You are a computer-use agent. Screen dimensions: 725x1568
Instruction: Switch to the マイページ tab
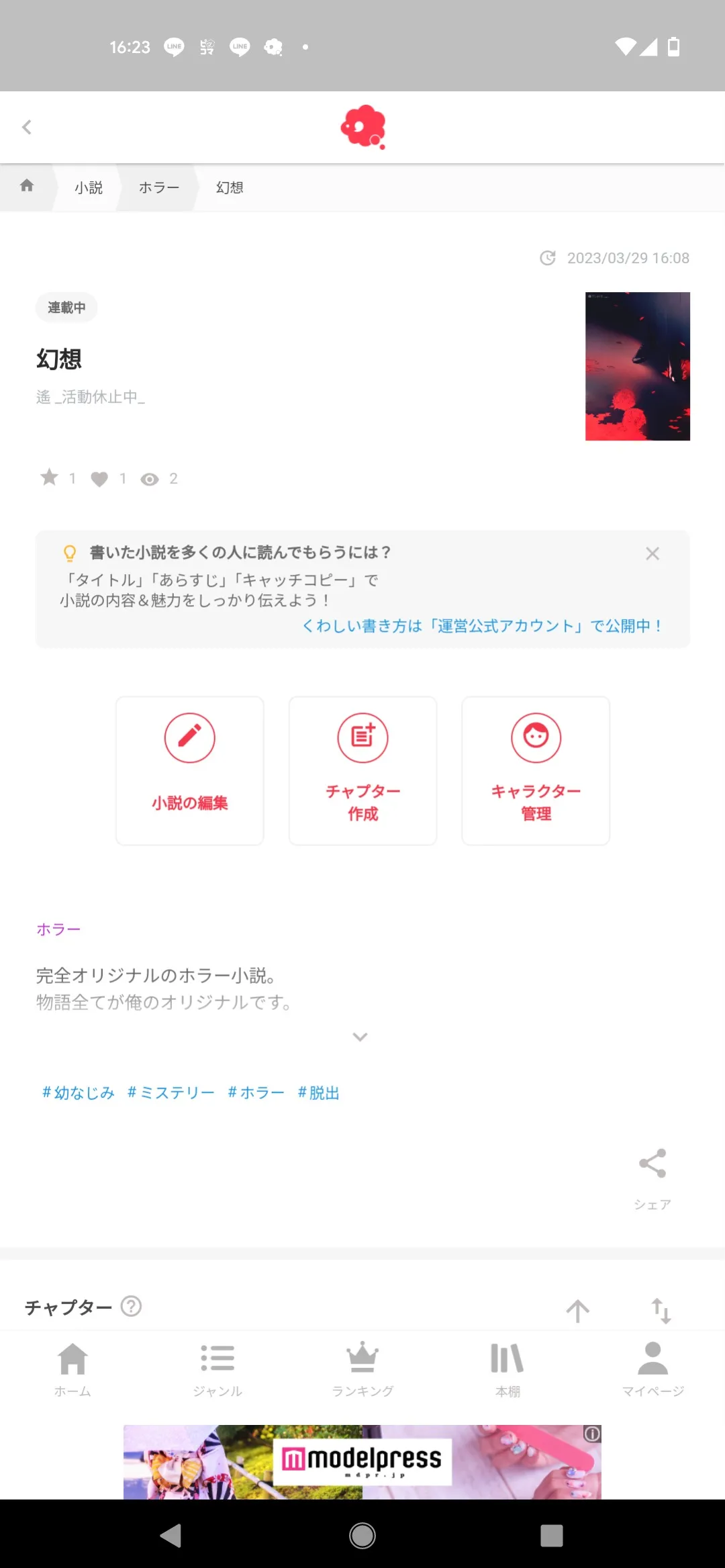pos(652,1369)
